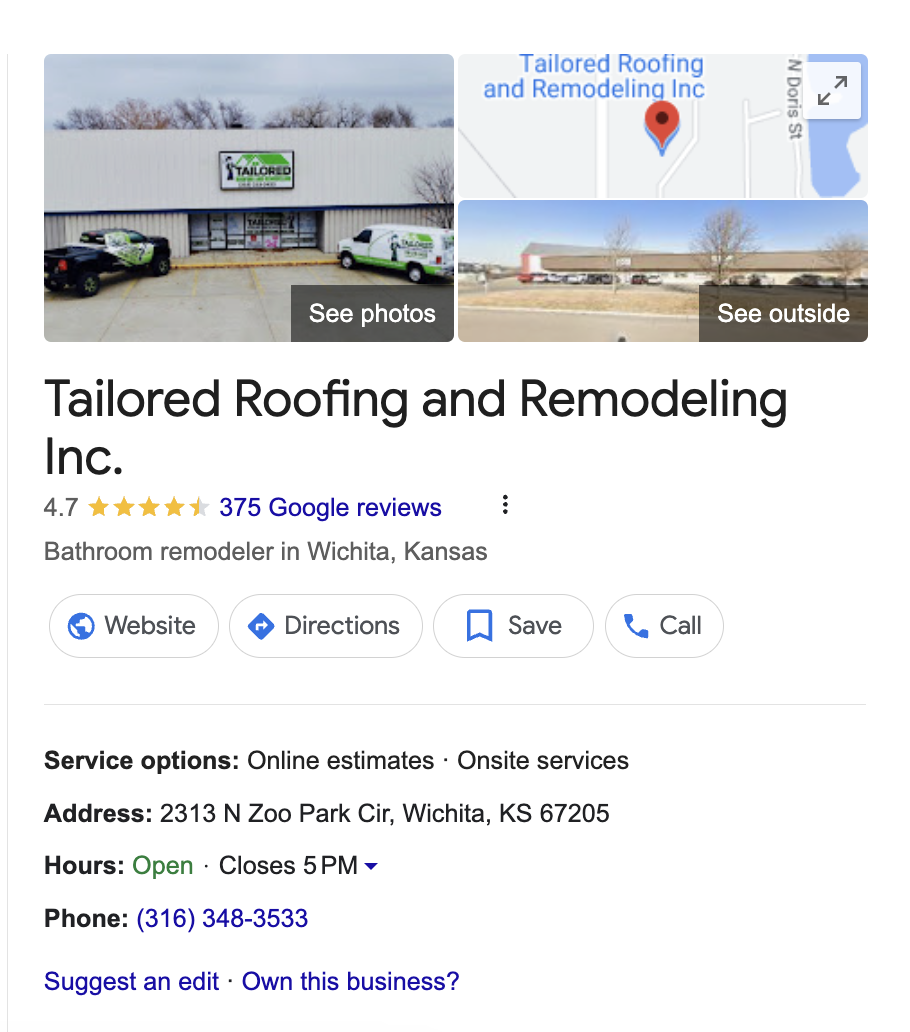Open See photos of the storefront

pyautogui.click(x=372, y=313)
